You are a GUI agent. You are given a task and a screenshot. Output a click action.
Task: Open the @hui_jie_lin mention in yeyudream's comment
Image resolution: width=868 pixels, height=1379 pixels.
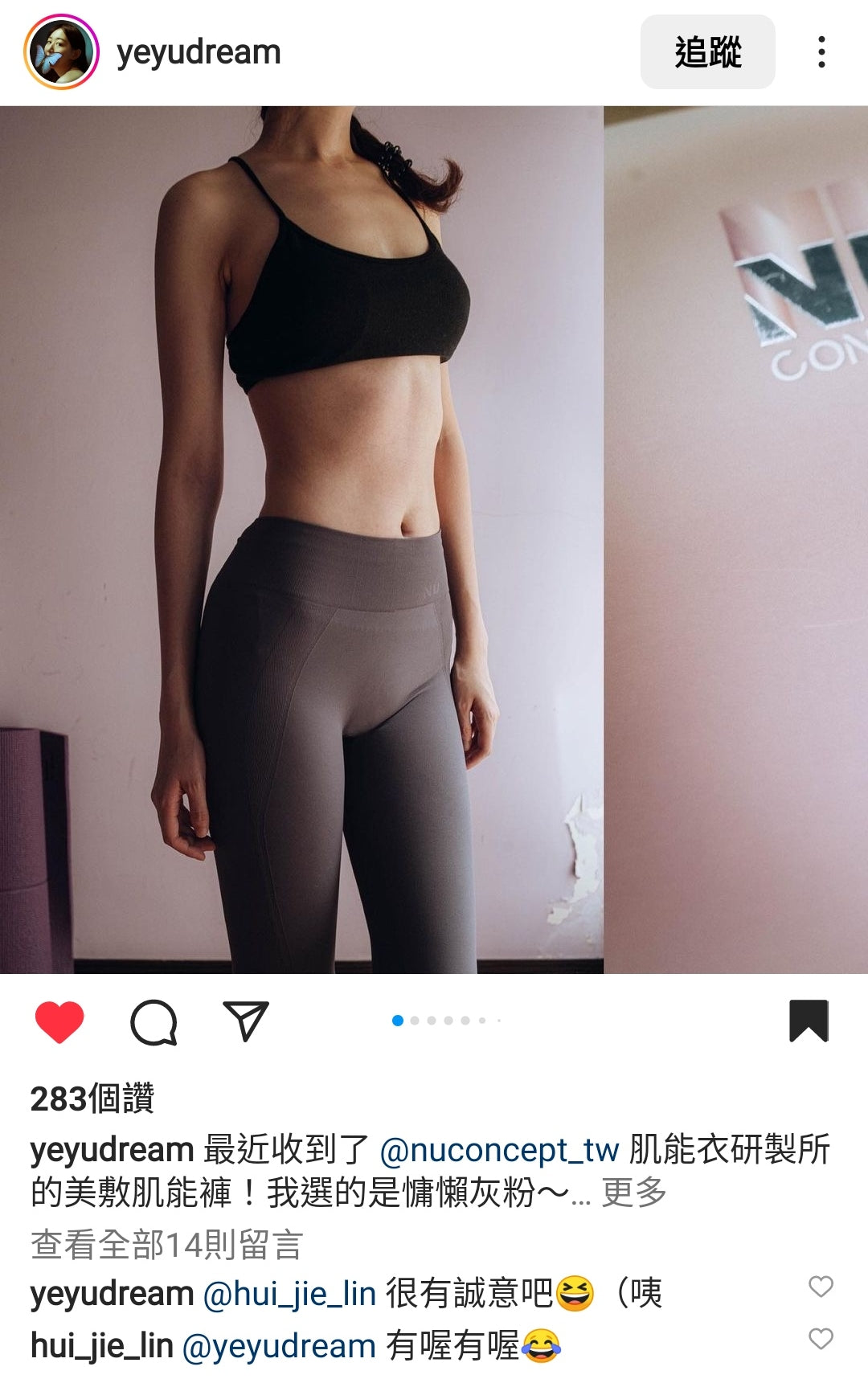pyautogui.click(x=289, y=1294)
